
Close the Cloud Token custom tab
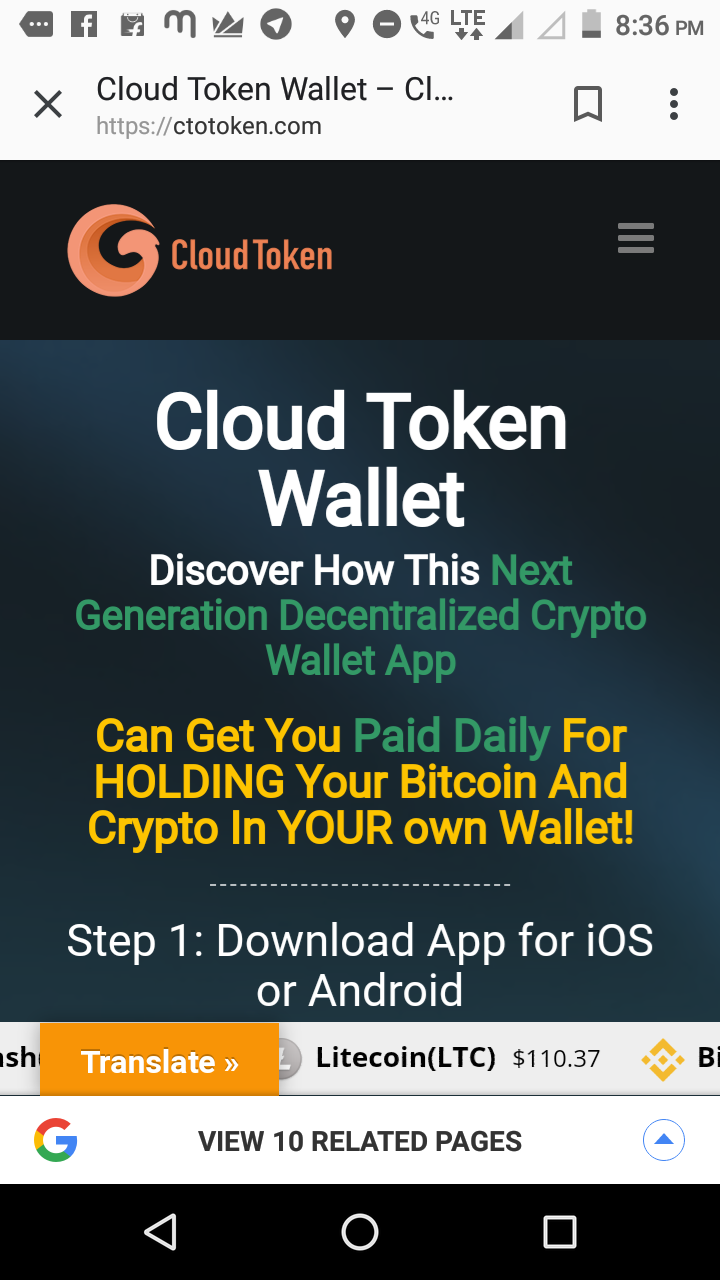[48, 104]
